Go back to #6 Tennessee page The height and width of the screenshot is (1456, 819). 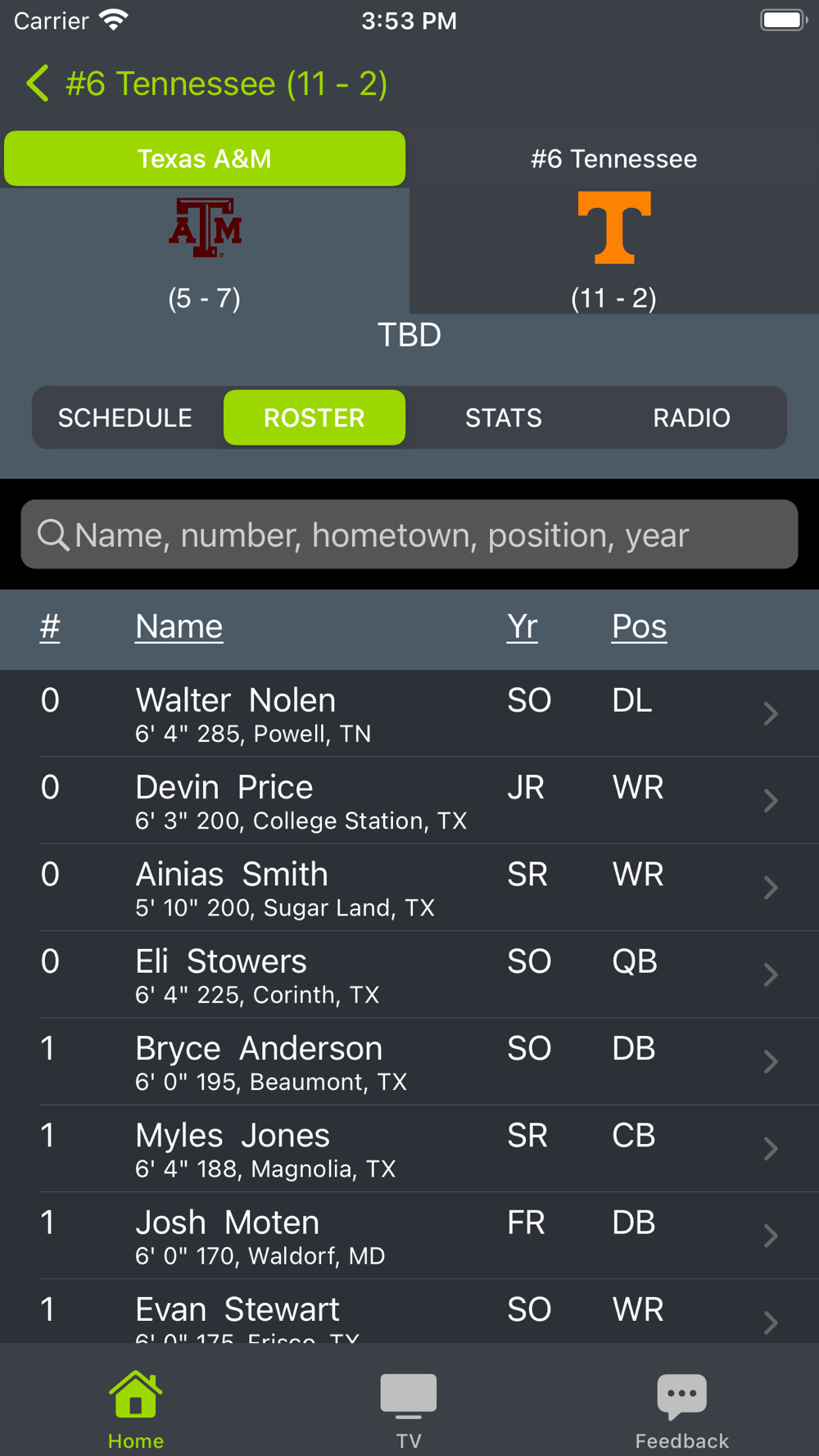pyautogui.click(x=206, y=84)
